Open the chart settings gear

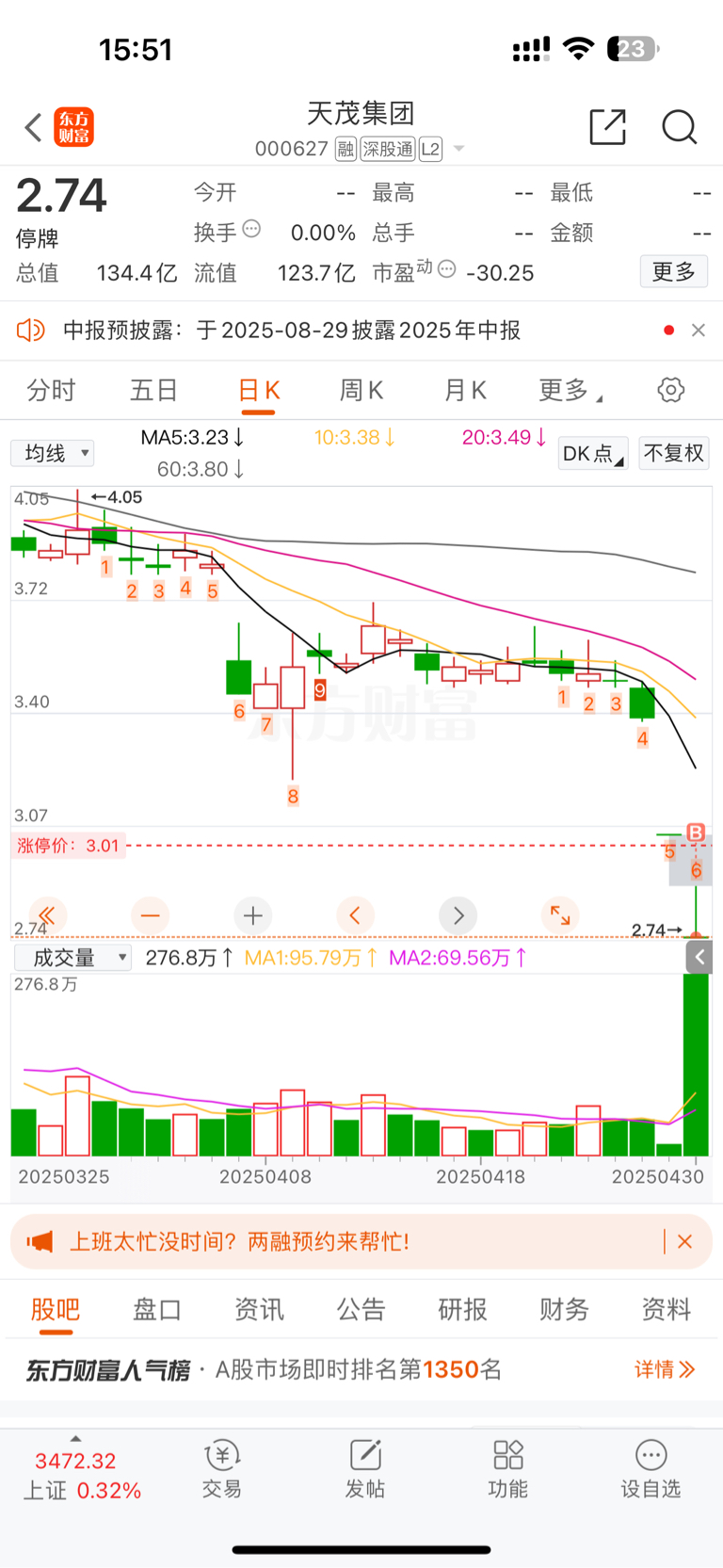coord(670,390)
